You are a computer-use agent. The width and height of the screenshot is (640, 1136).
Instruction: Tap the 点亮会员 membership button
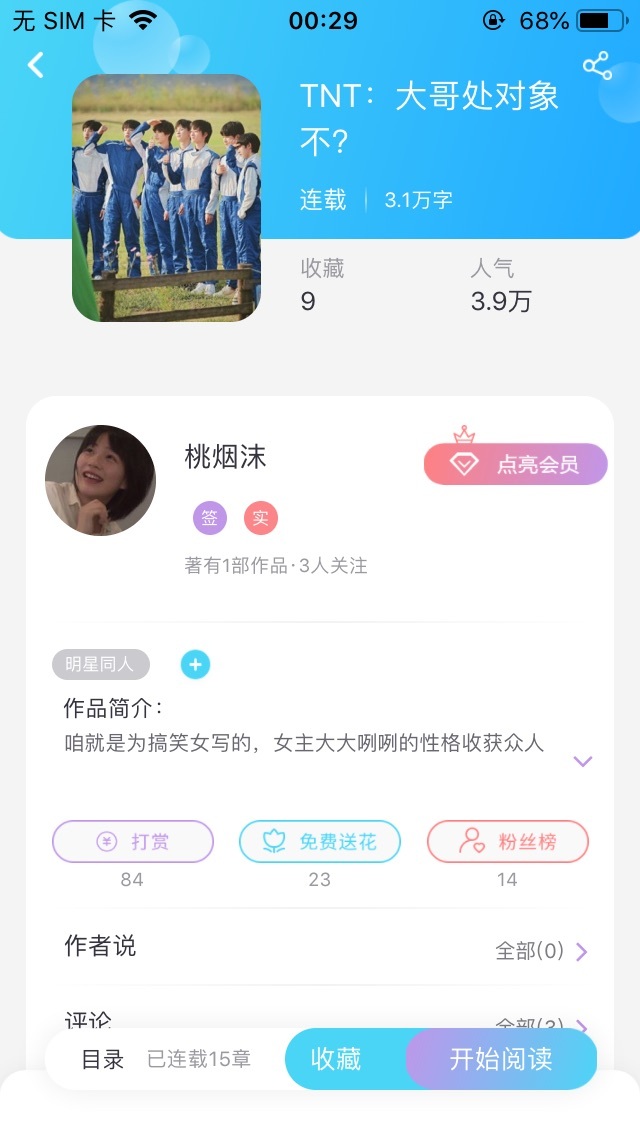[515, 464]
